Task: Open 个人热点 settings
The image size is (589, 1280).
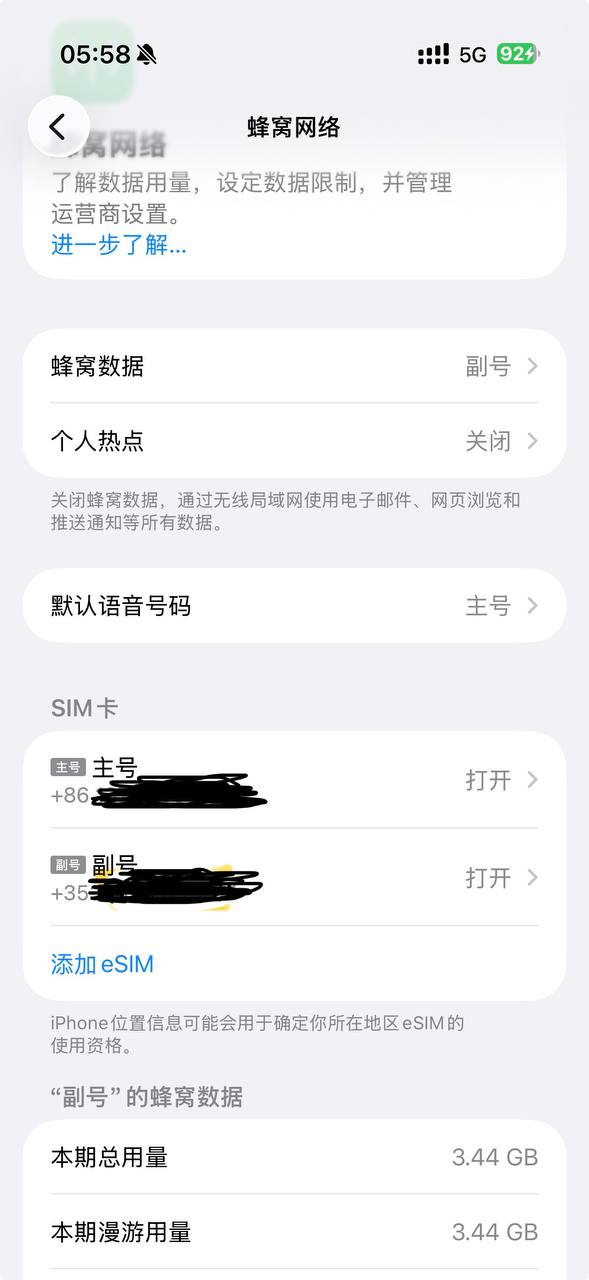Action: (294, 441)
